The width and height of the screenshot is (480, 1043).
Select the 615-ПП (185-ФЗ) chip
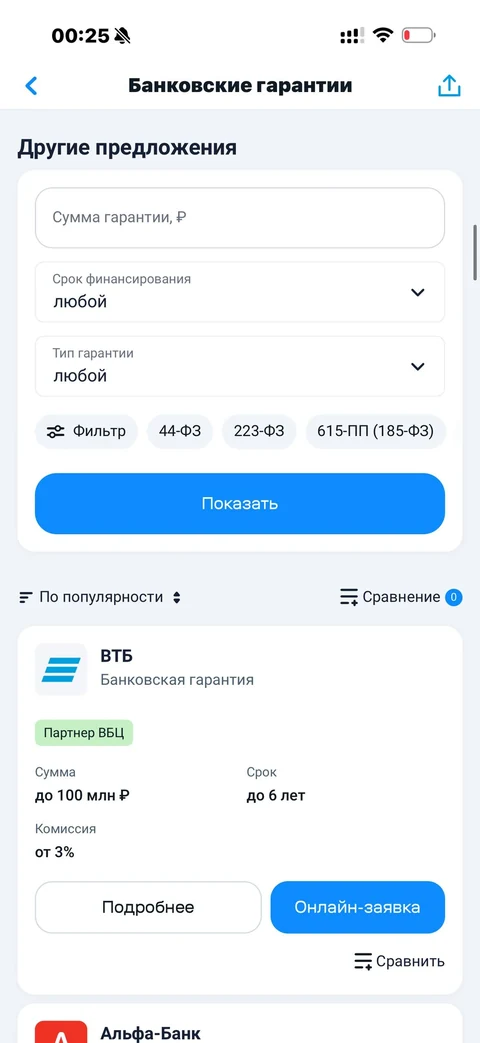pyautogui.click(x=375, y=432)
